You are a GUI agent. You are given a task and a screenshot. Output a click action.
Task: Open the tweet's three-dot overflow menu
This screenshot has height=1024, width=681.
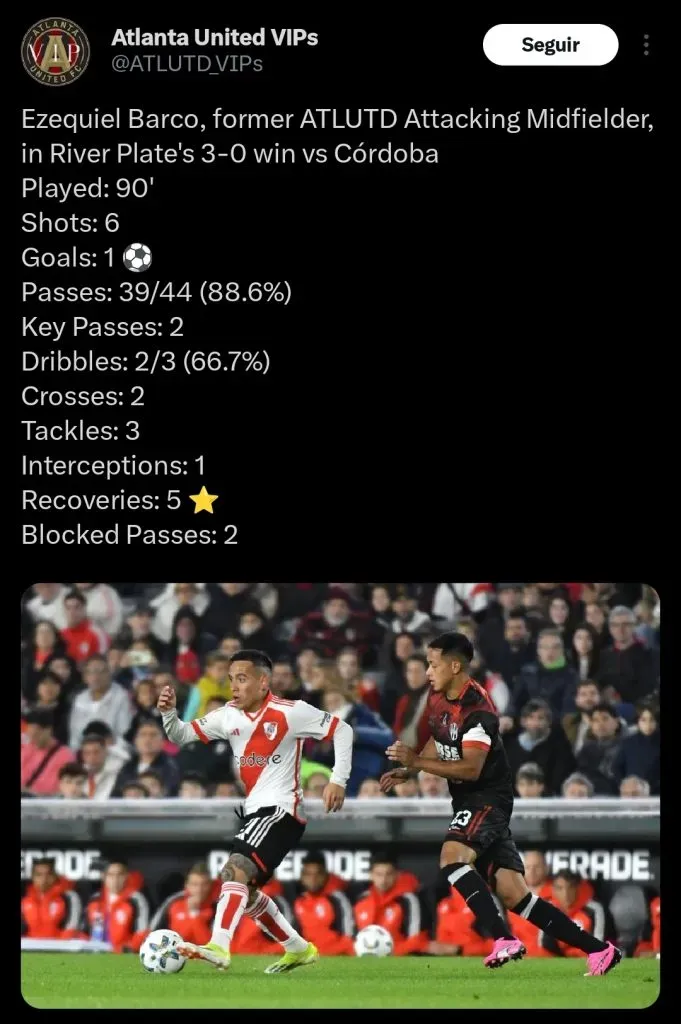[x=646, y=45]
